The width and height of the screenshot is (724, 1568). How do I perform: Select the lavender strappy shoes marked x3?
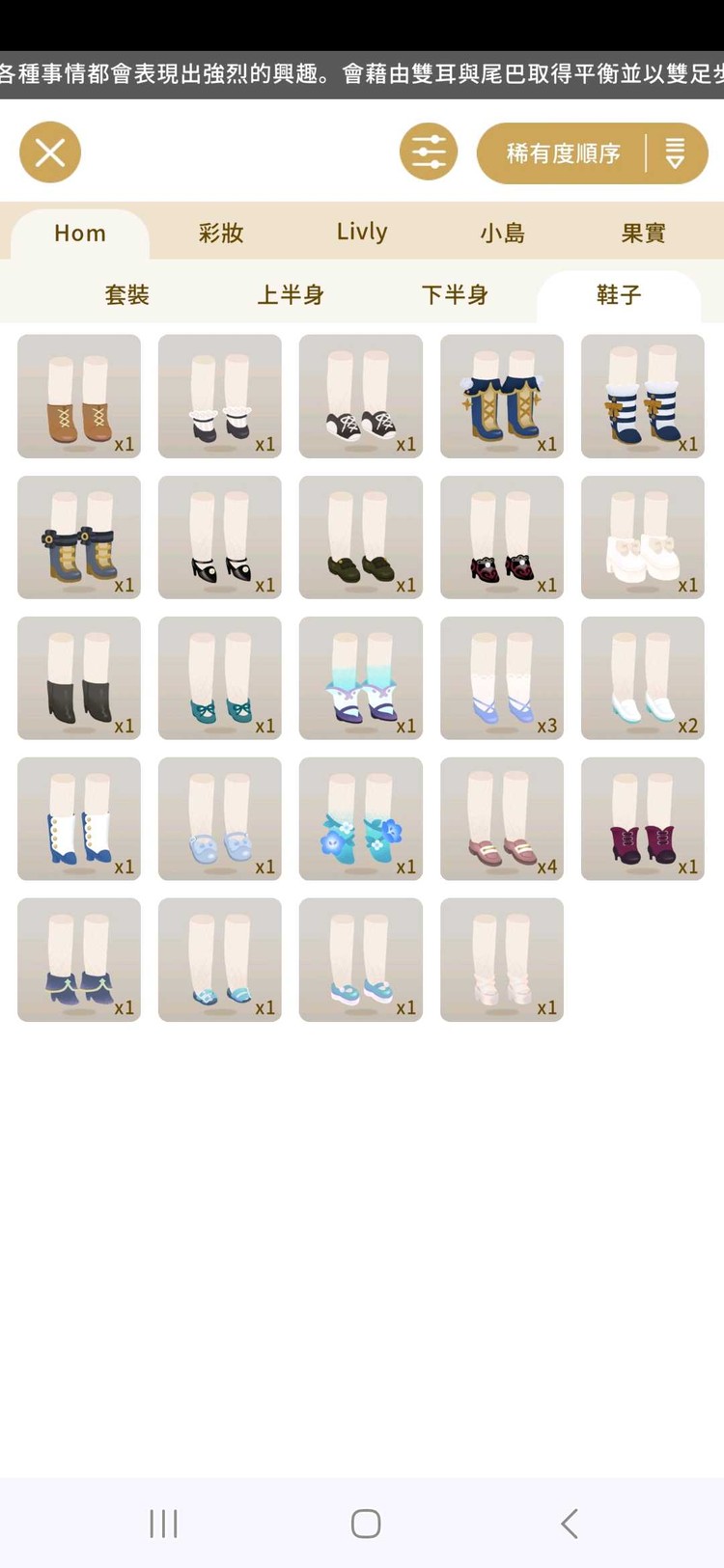[502, 677]
